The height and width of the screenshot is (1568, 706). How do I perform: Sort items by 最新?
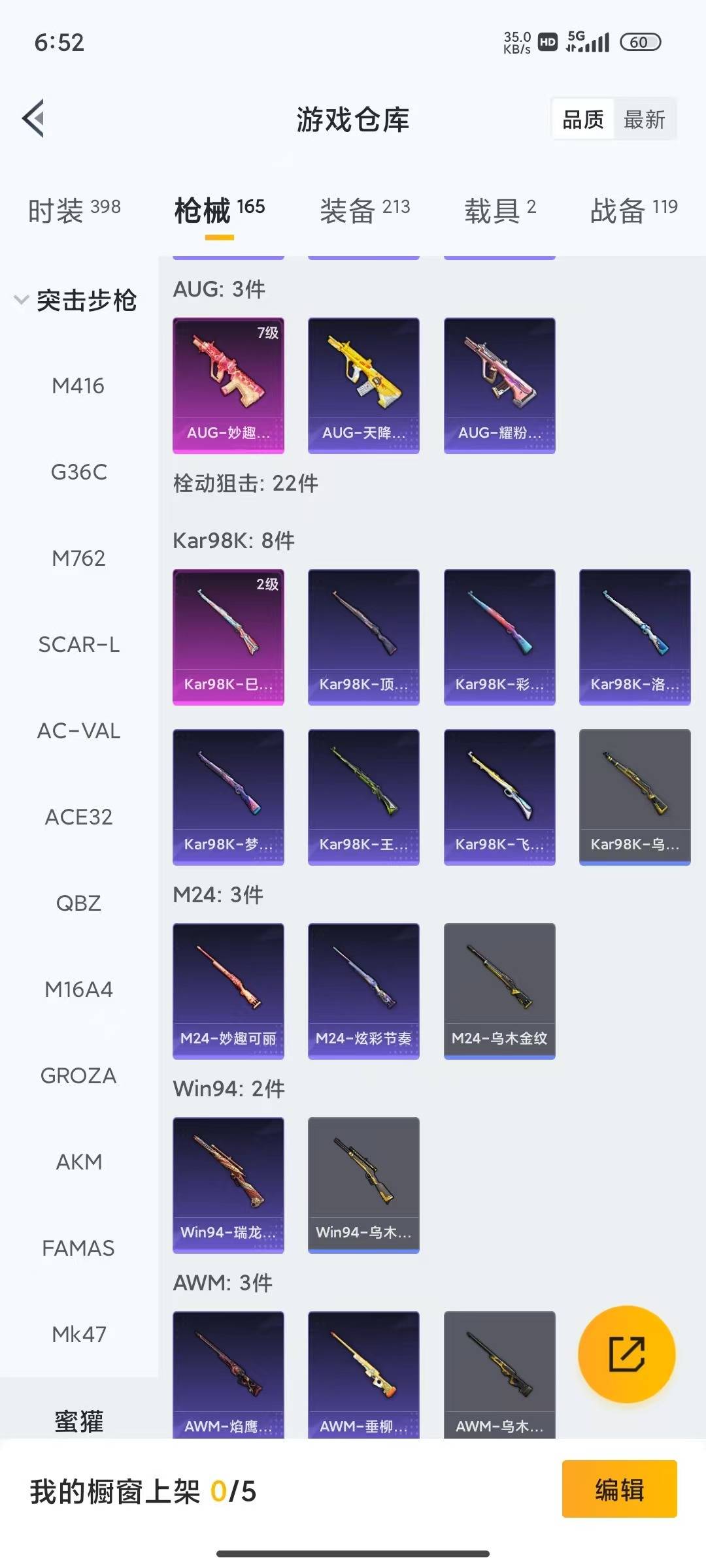tap(645, 119)
